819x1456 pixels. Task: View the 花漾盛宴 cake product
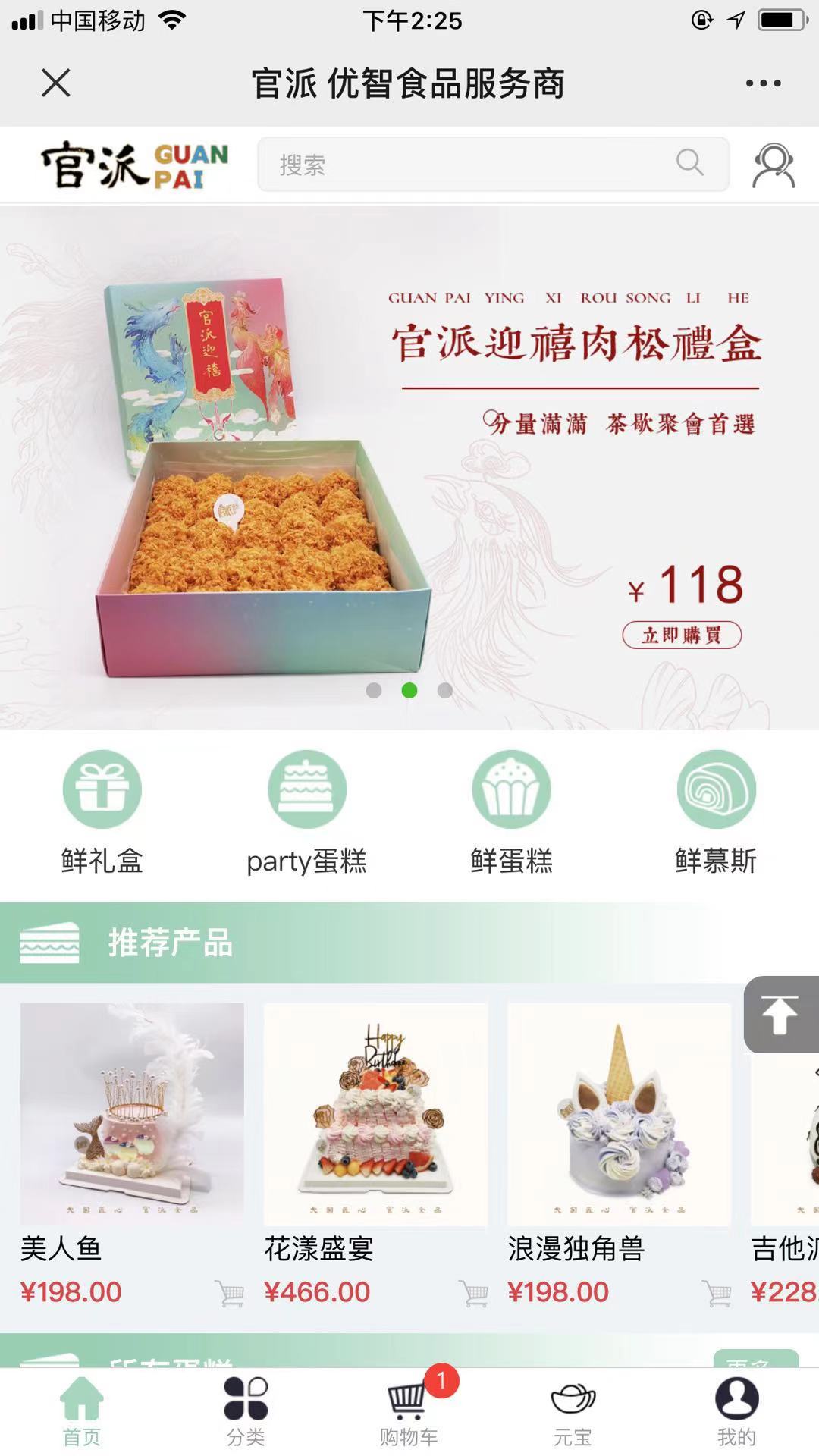point(375,1115)
